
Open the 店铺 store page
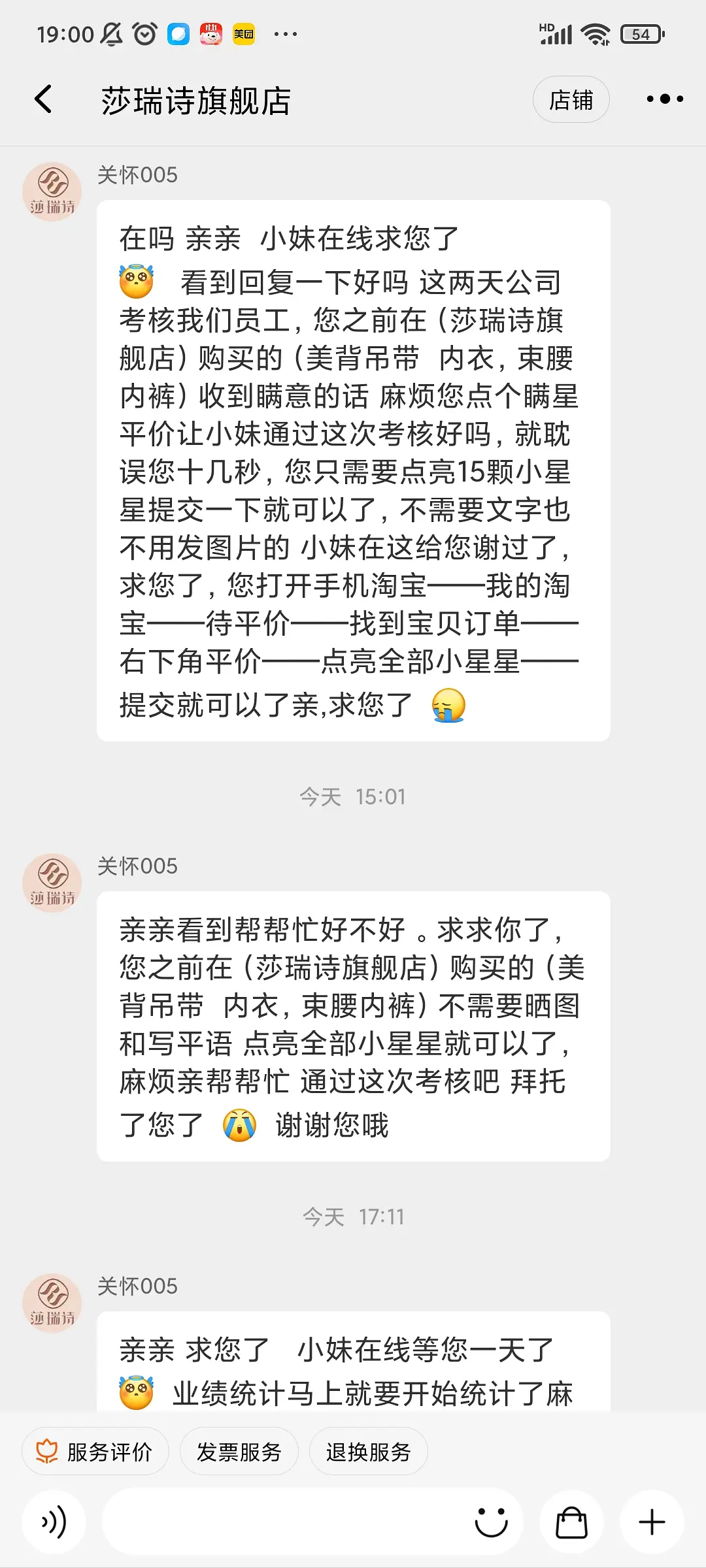click(x=571, y=100)
